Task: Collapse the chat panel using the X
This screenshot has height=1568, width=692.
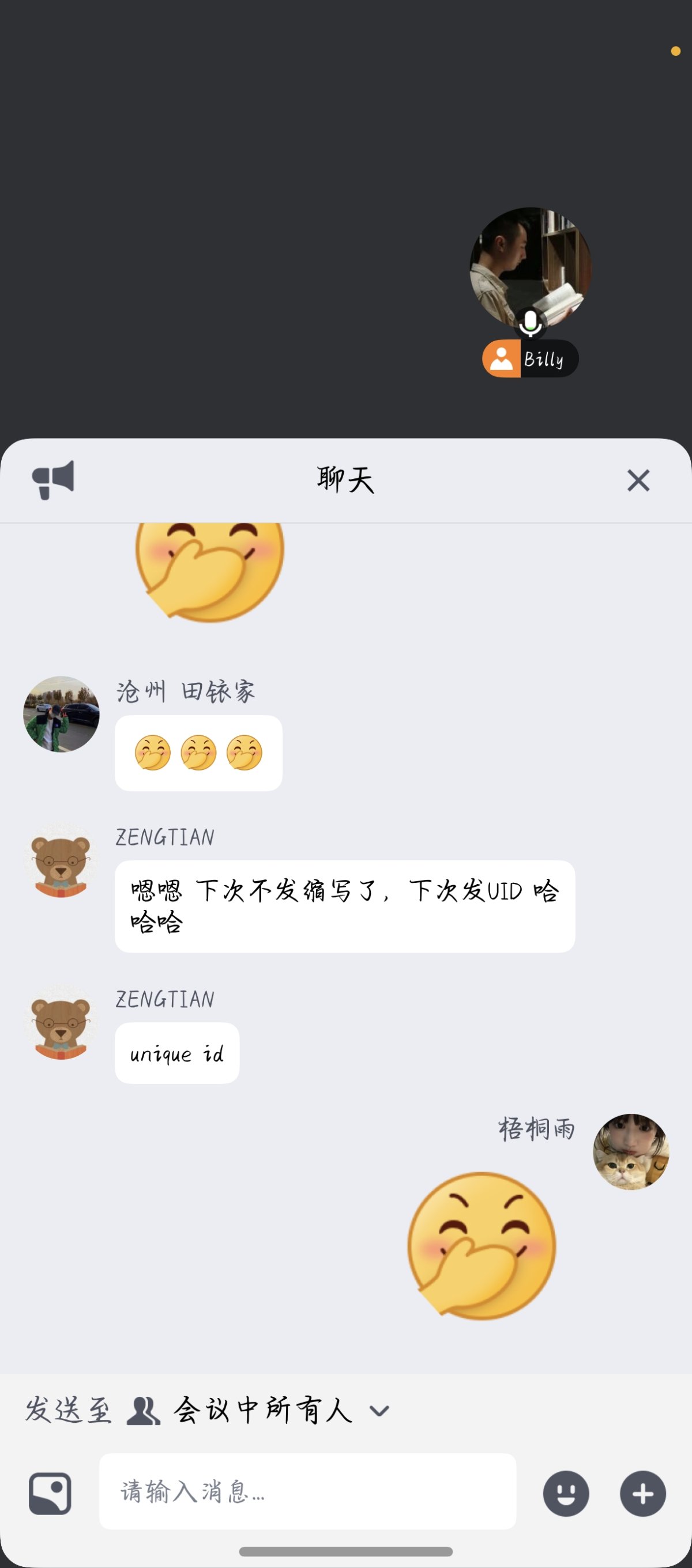Action: (x=638, y=480)
